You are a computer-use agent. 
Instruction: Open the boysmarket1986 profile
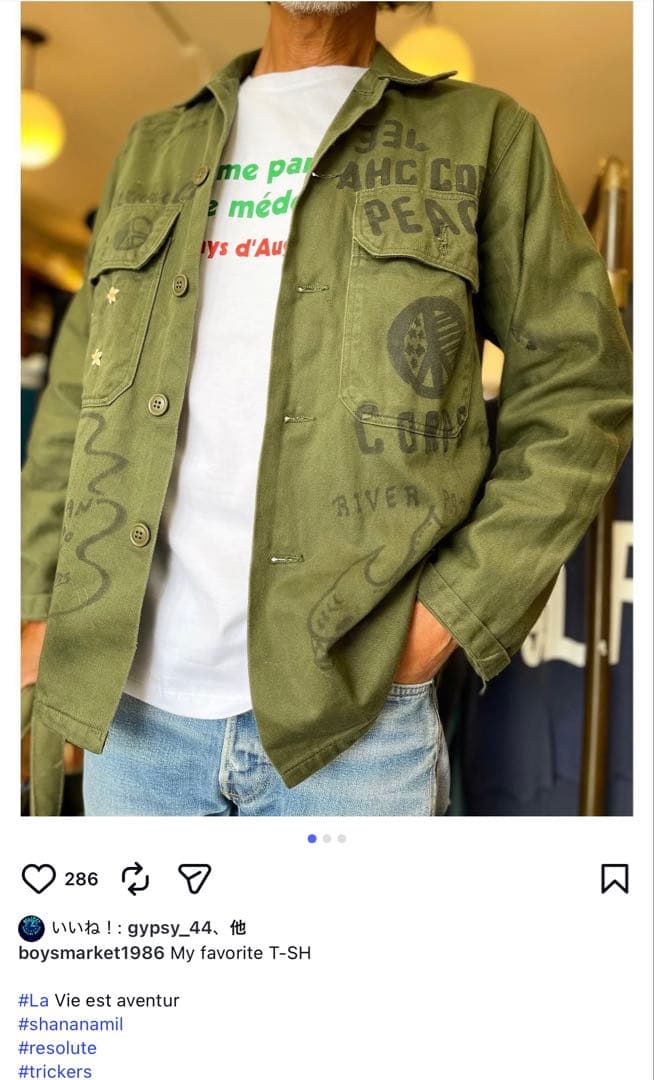pyautogui.click(x=91, y=953)
